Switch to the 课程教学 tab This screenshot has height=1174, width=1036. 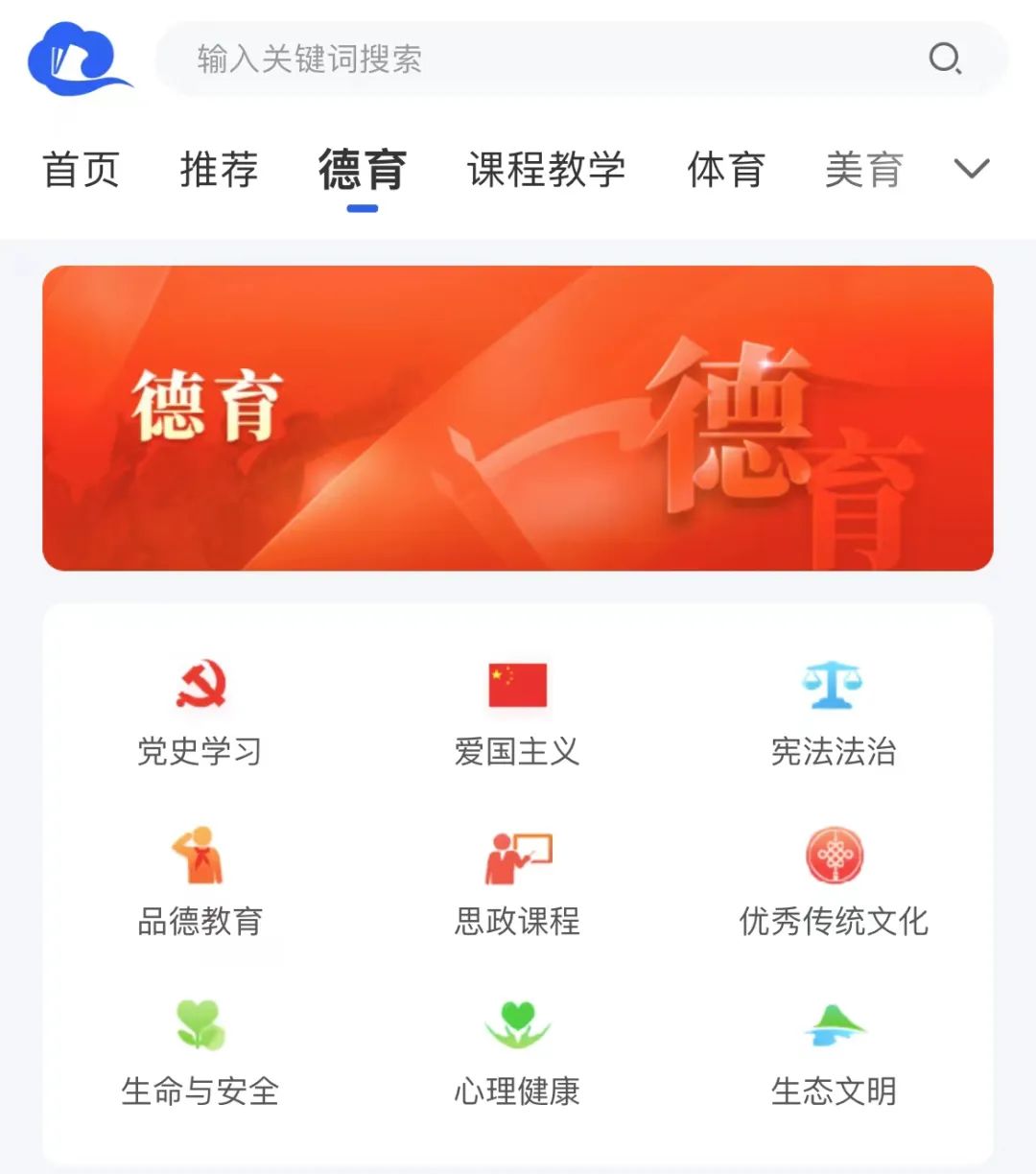point(547,170)
